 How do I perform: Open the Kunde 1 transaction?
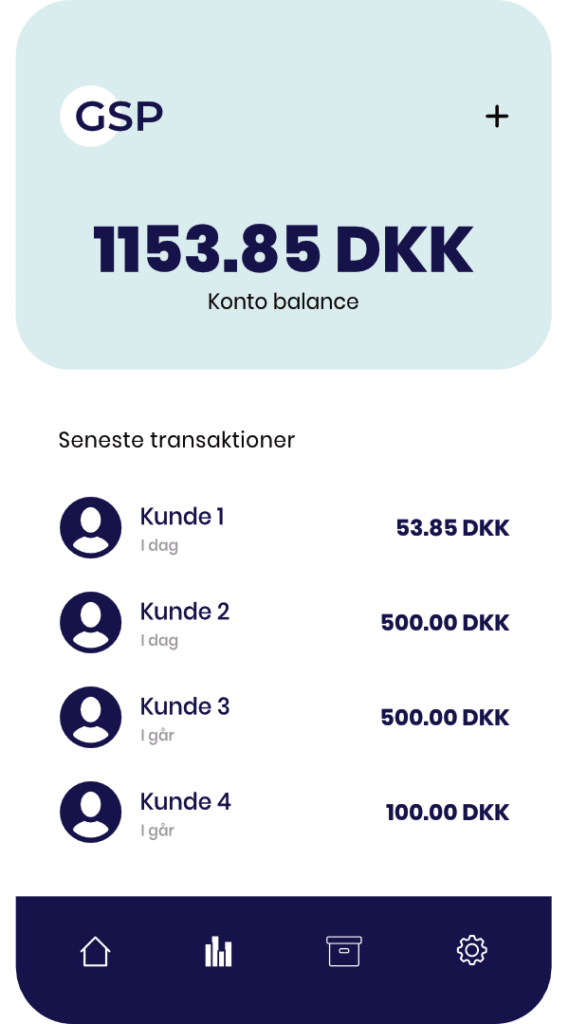(x=284, y=528)
